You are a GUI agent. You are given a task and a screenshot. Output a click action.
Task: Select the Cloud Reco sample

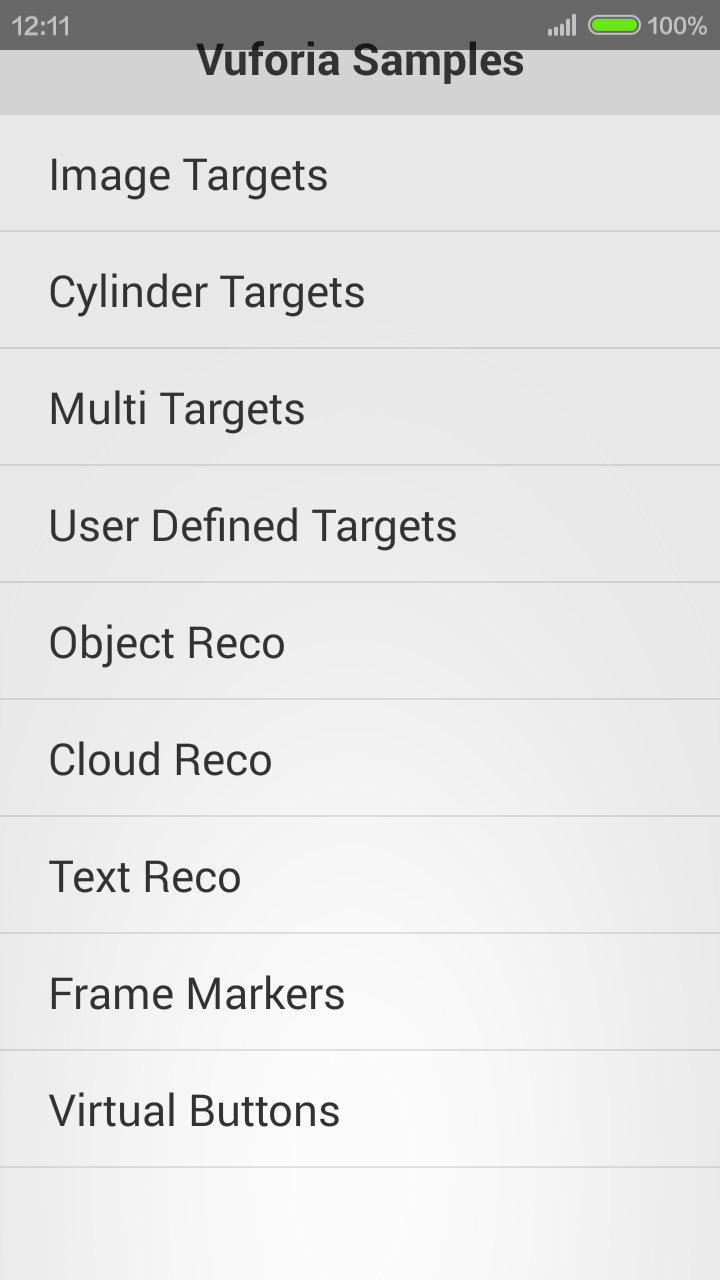coord(360,758)
